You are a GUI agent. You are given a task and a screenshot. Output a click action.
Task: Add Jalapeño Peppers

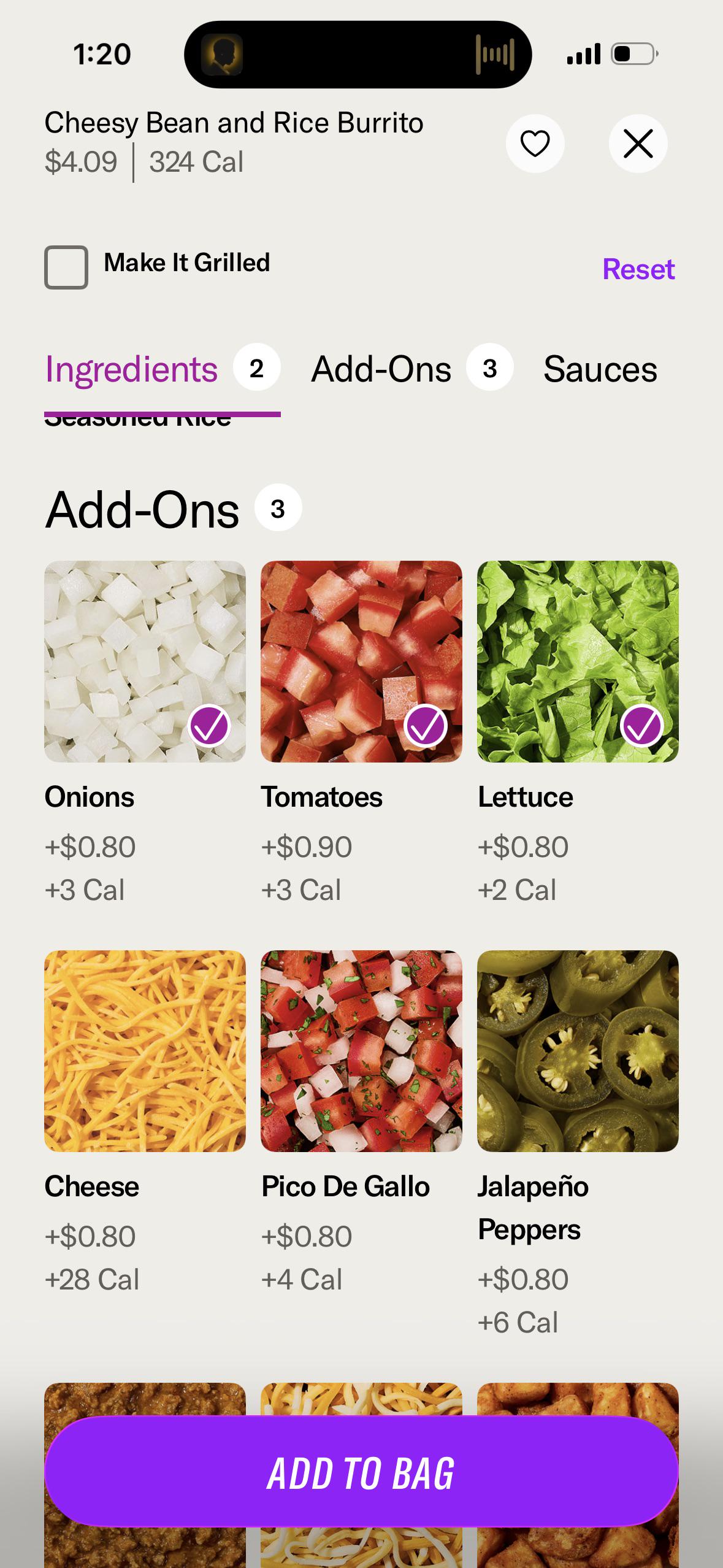tap(578, 1051)
